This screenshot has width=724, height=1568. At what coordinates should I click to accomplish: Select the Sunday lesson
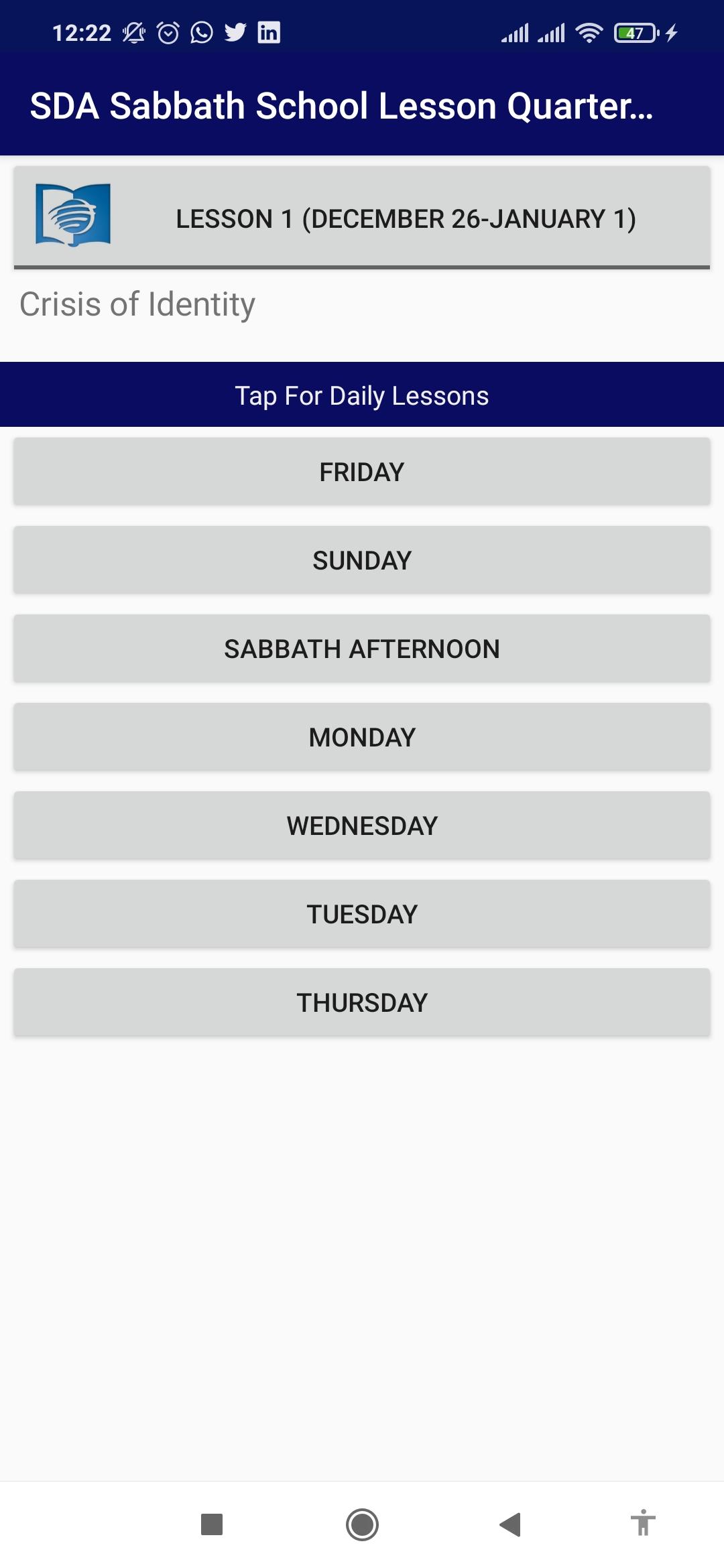(362, 560)
